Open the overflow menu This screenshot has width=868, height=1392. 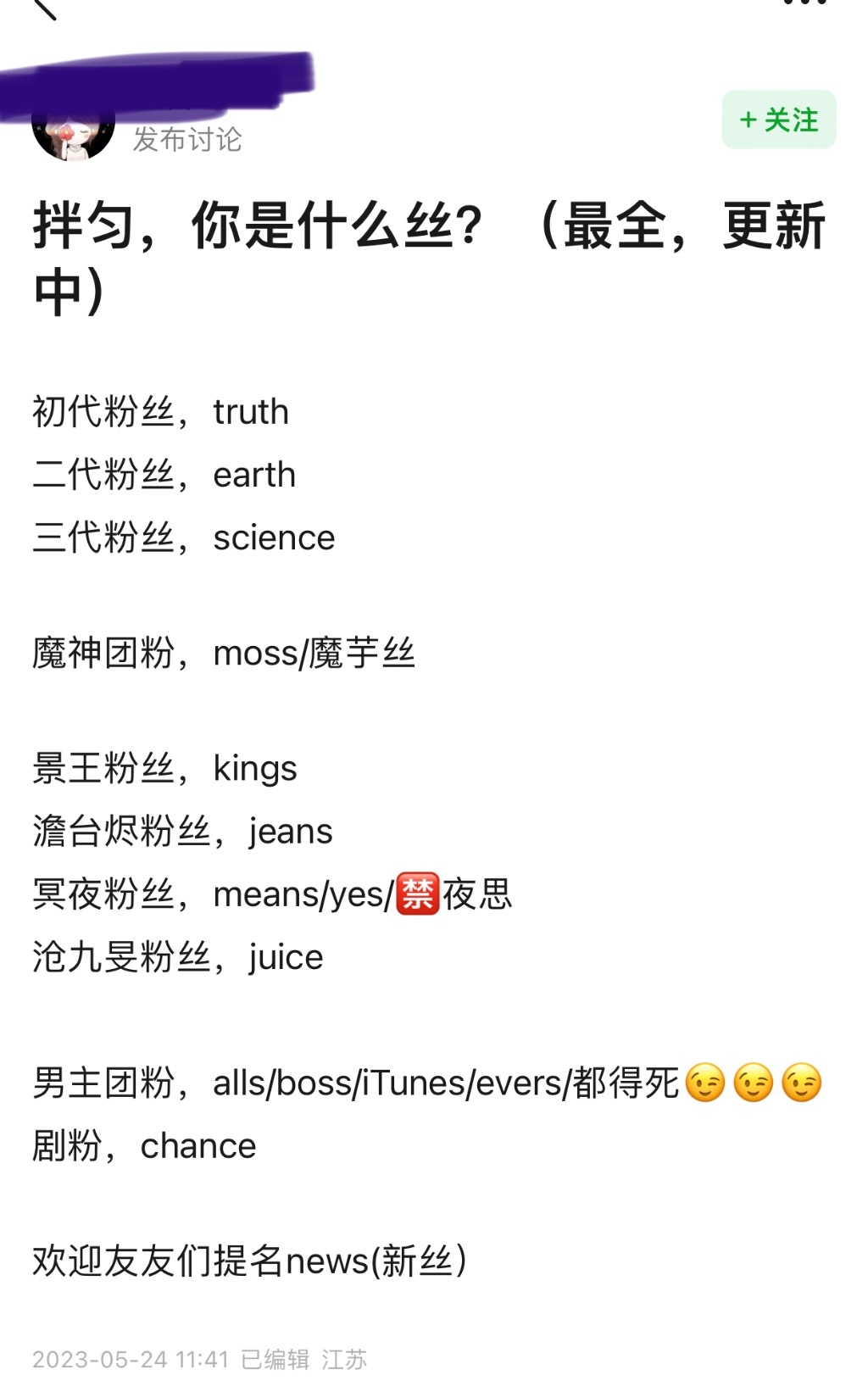pyautogui.click(x=804, y=4)
